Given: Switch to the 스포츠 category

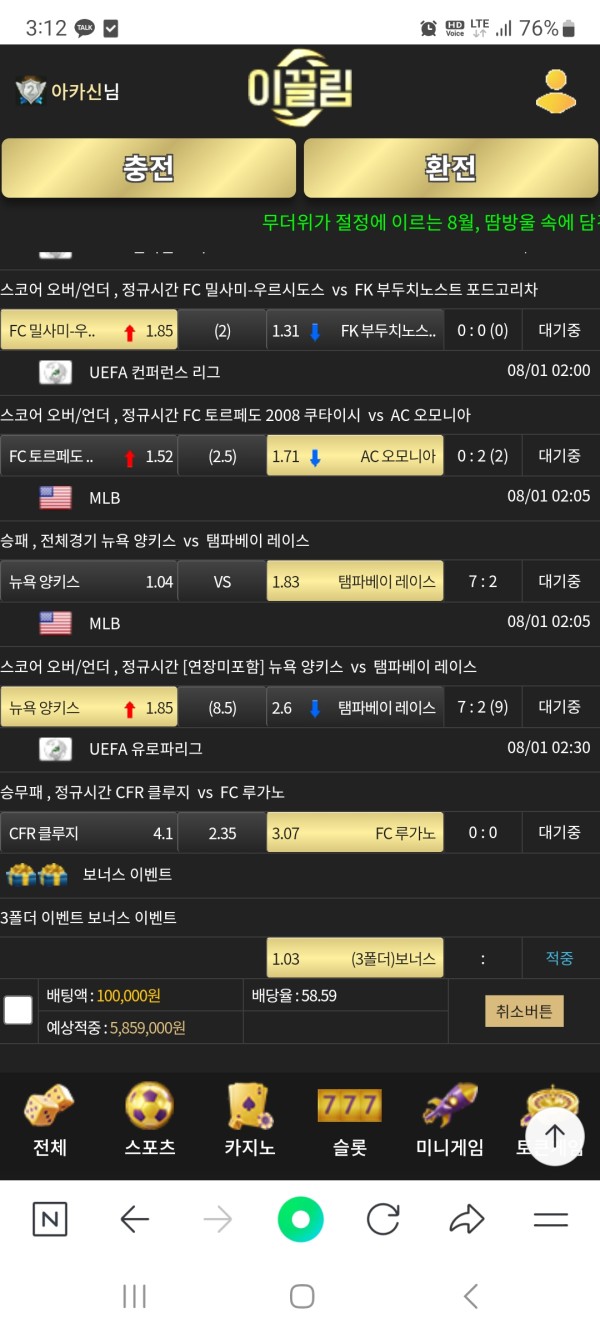Looking at the screenshot, I should [150, 1120].
